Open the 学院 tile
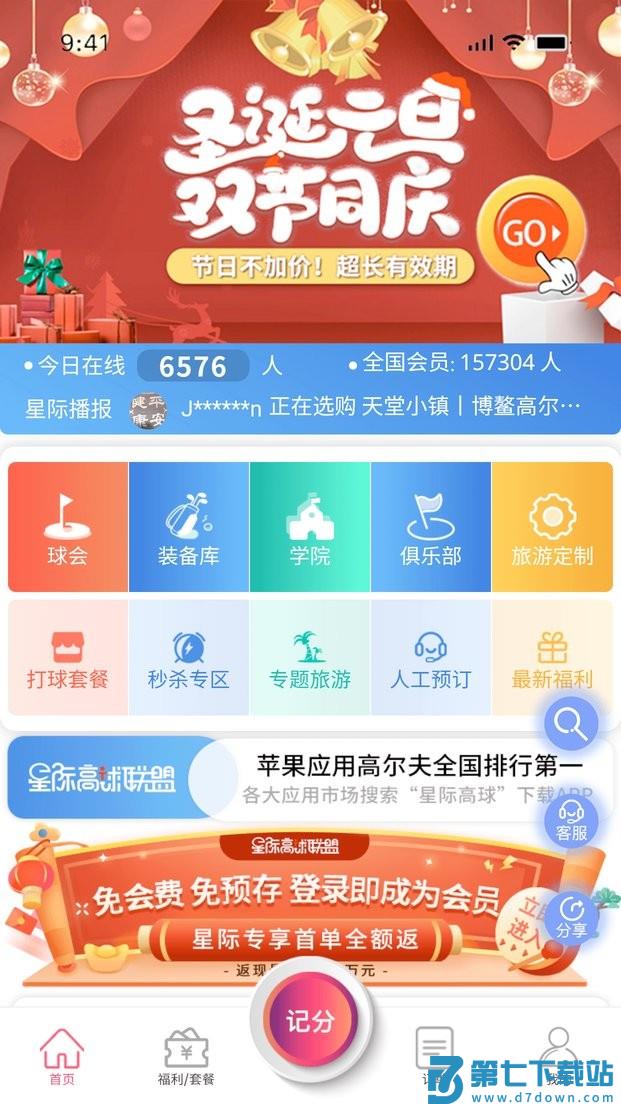 coord(310,527)
